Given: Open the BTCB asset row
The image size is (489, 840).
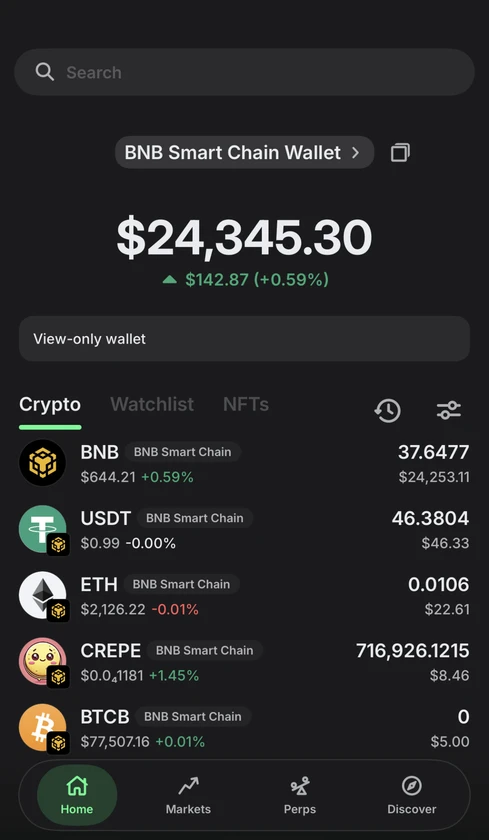Looking at the screenshot, I should (x=244, y=729).
